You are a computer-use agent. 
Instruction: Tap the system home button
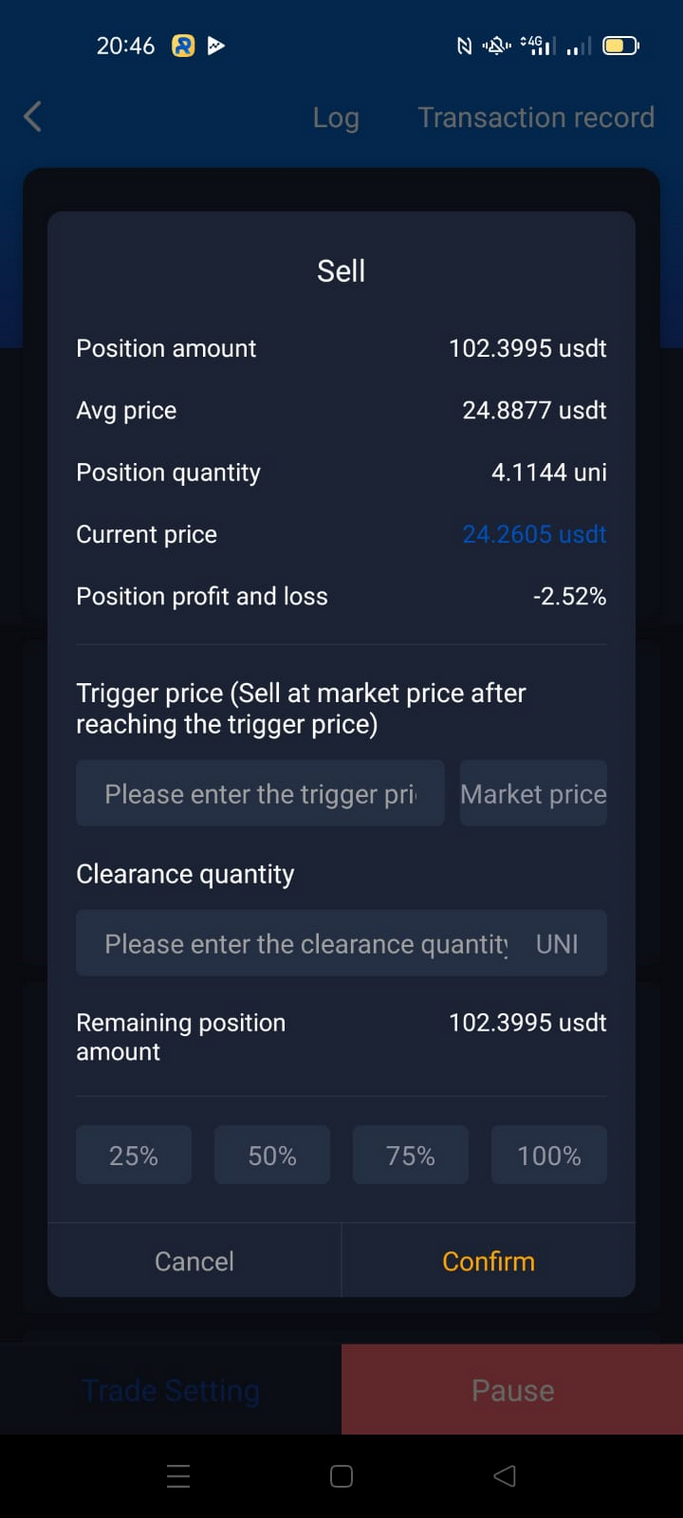coord(341,1476)
